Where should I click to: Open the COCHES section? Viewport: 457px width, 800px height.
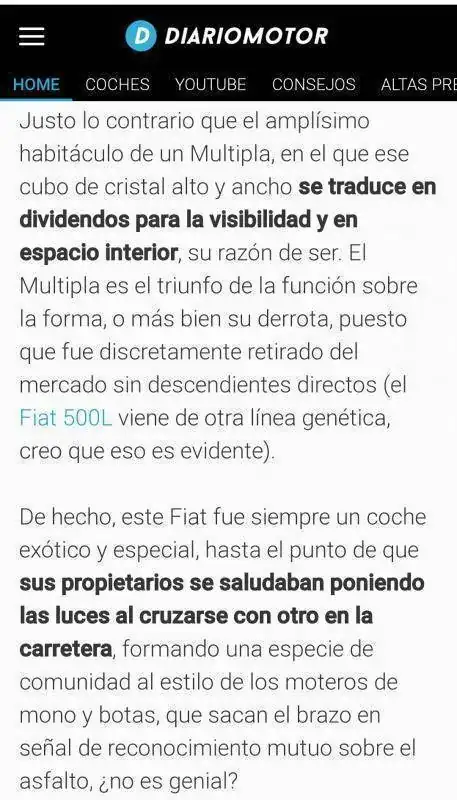[x=117, y=84]
